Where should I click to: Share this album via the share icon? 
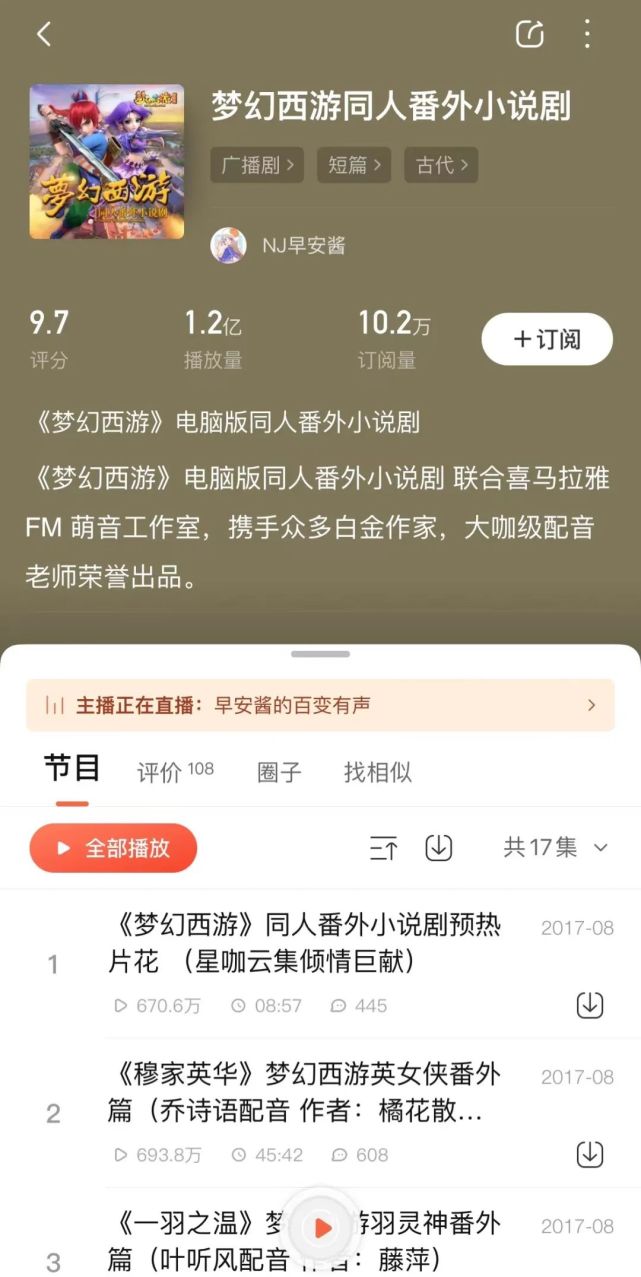point(529,34)
